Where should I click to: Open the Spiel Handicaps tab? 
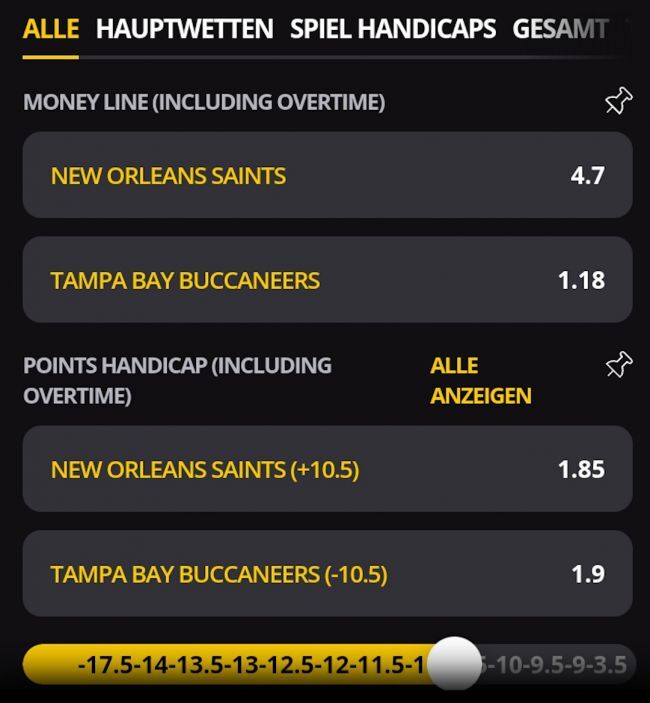392,29
